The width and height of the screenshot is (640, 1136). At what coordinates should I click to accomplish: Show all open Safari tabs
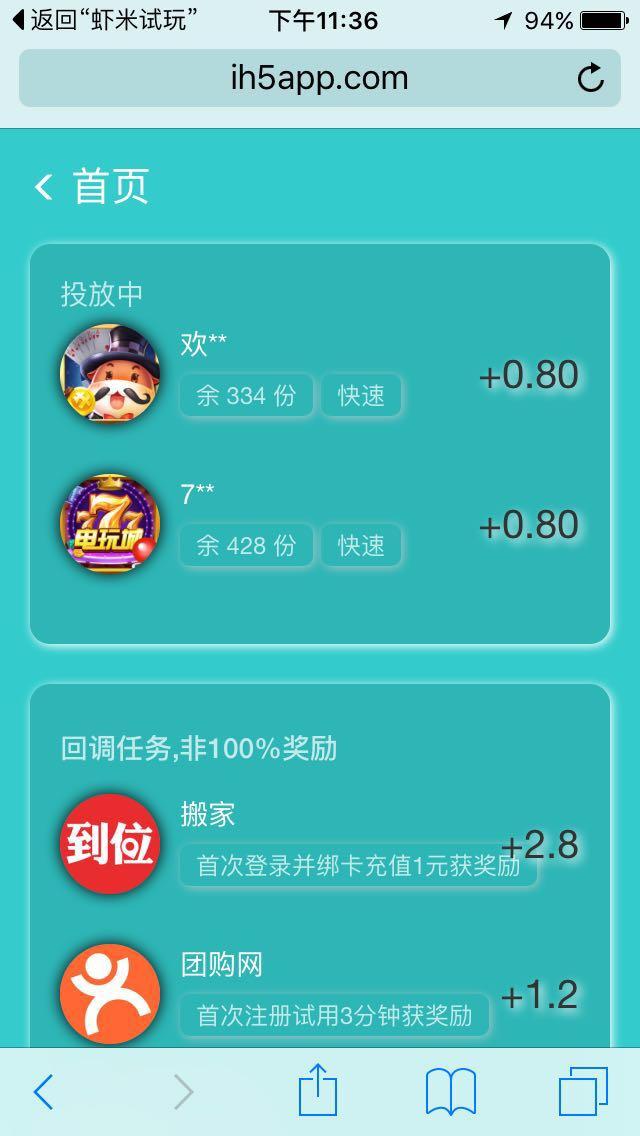(583, 1091)
